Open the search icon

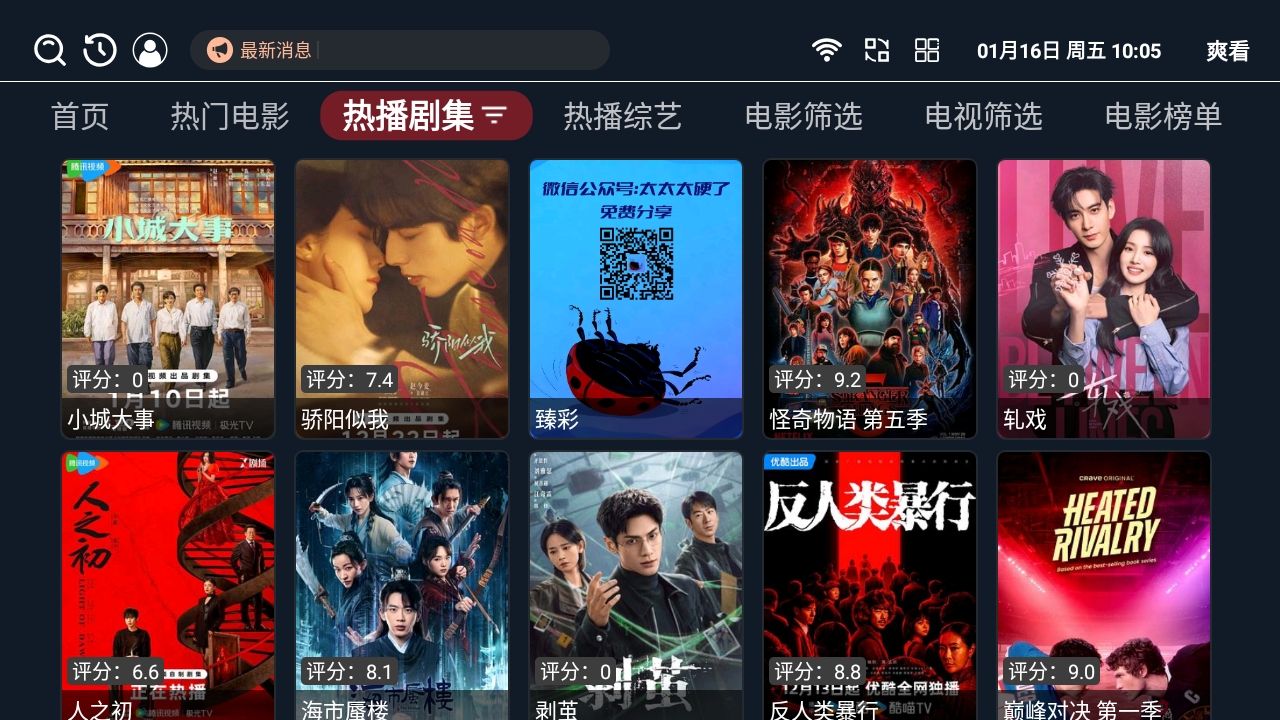tap(50, 50)
